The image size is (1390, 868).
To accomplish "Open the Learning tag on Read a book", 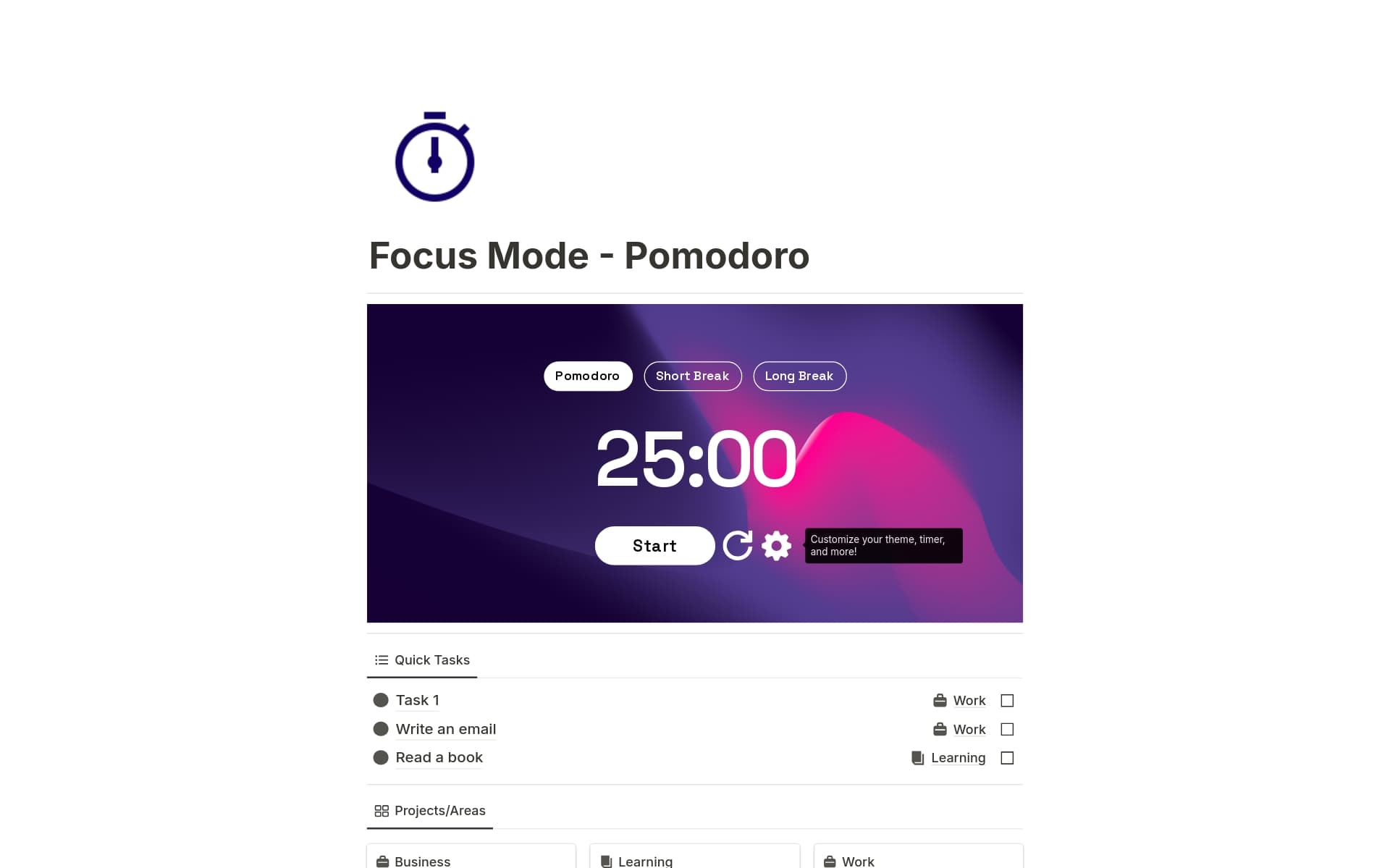I will 957,758.
